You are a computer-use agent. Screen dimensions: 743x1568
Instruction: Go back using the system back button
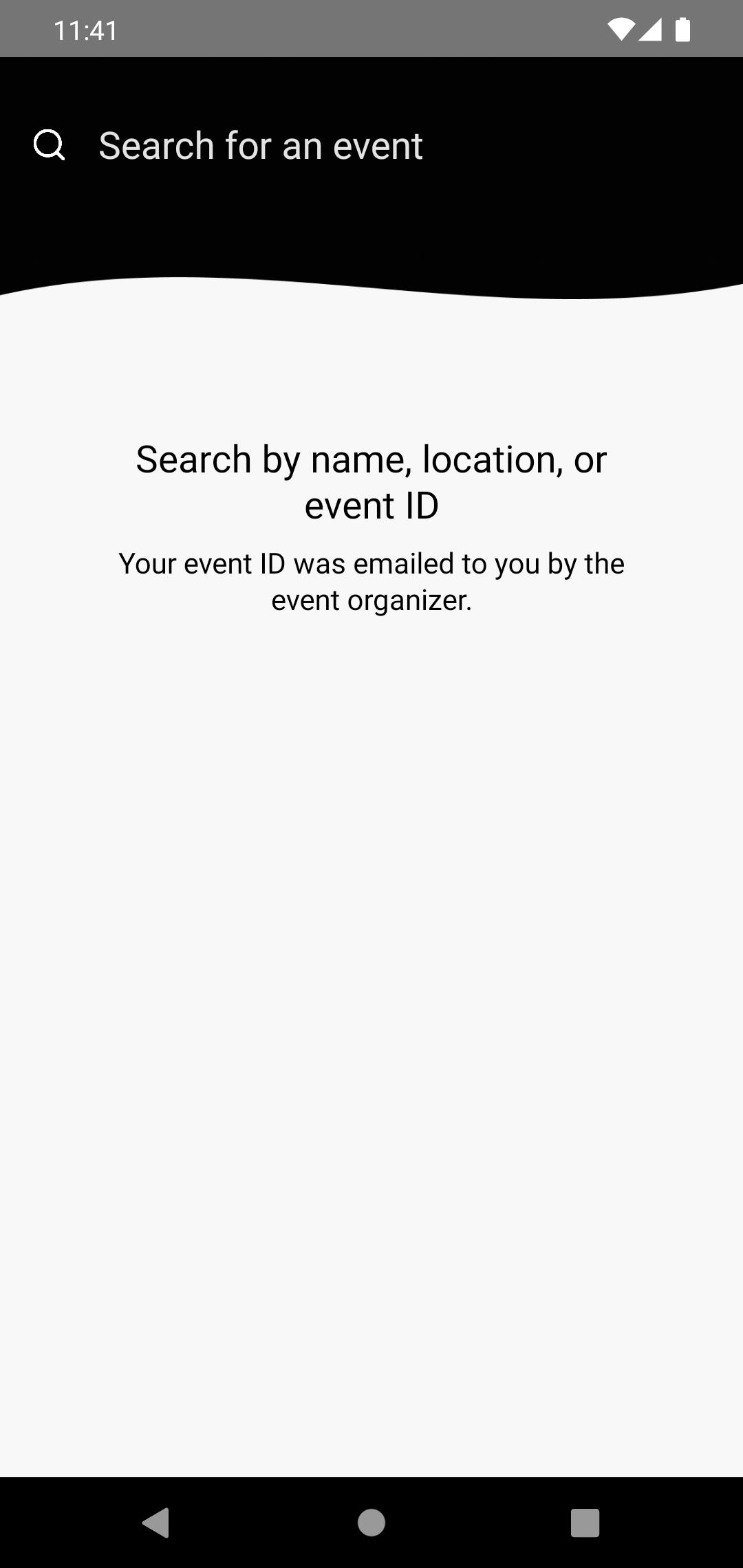[155, 1523]
